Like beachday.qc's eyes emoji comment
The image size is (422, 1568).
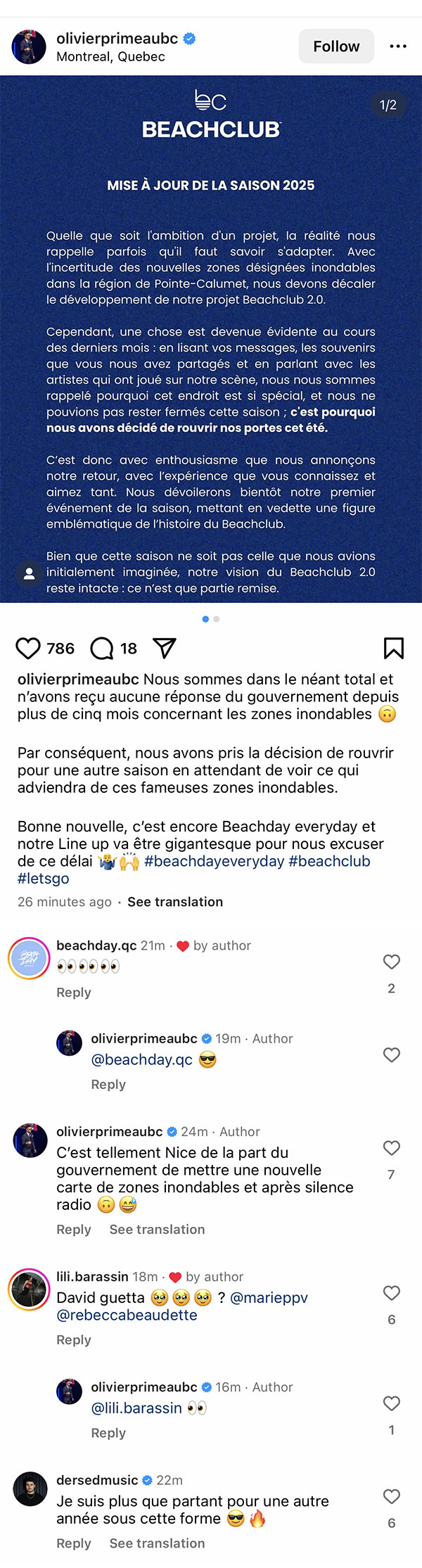392,962
